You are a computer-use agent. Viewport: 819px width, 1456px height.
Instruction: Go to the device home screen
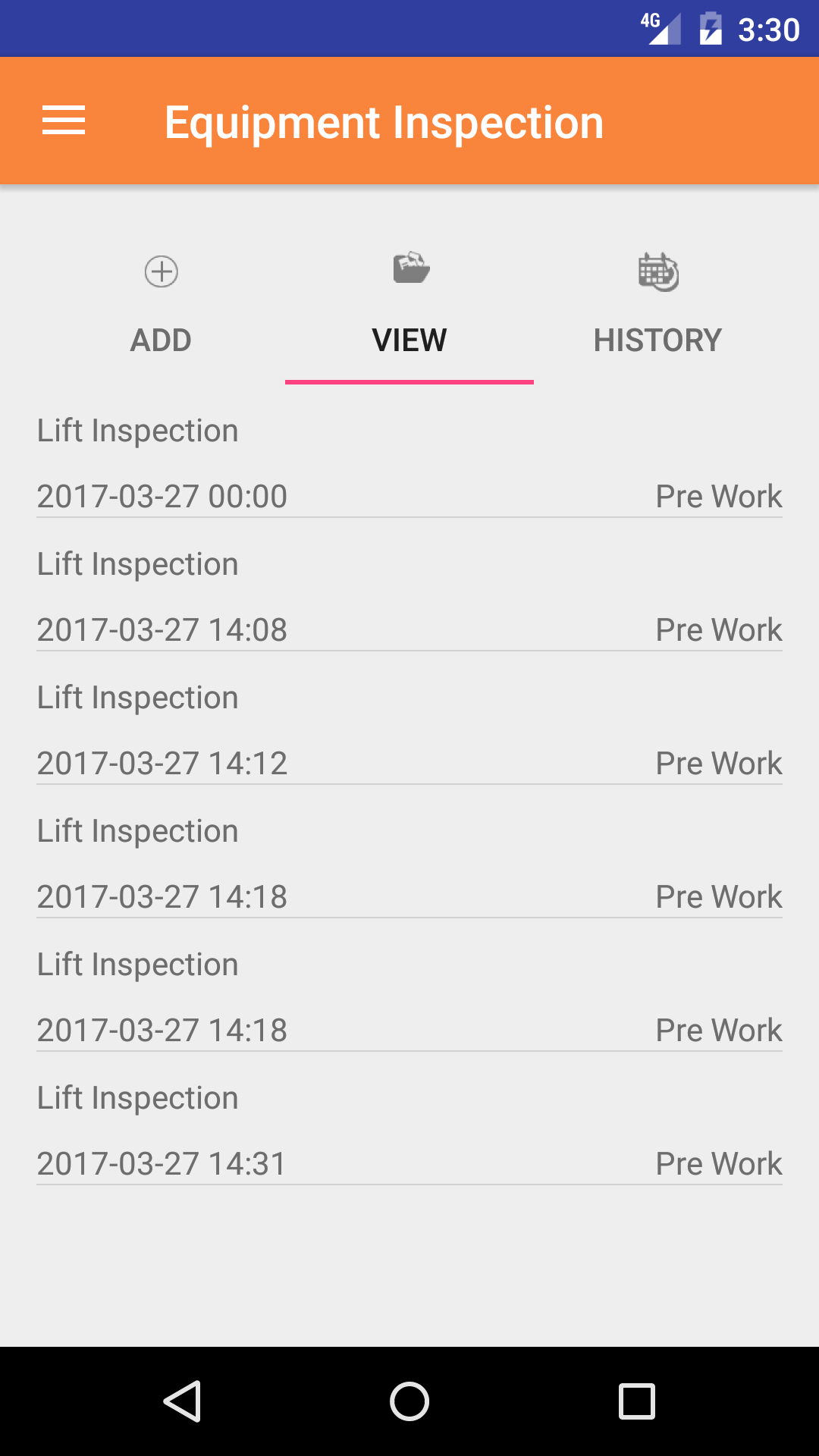point(409,1401)
